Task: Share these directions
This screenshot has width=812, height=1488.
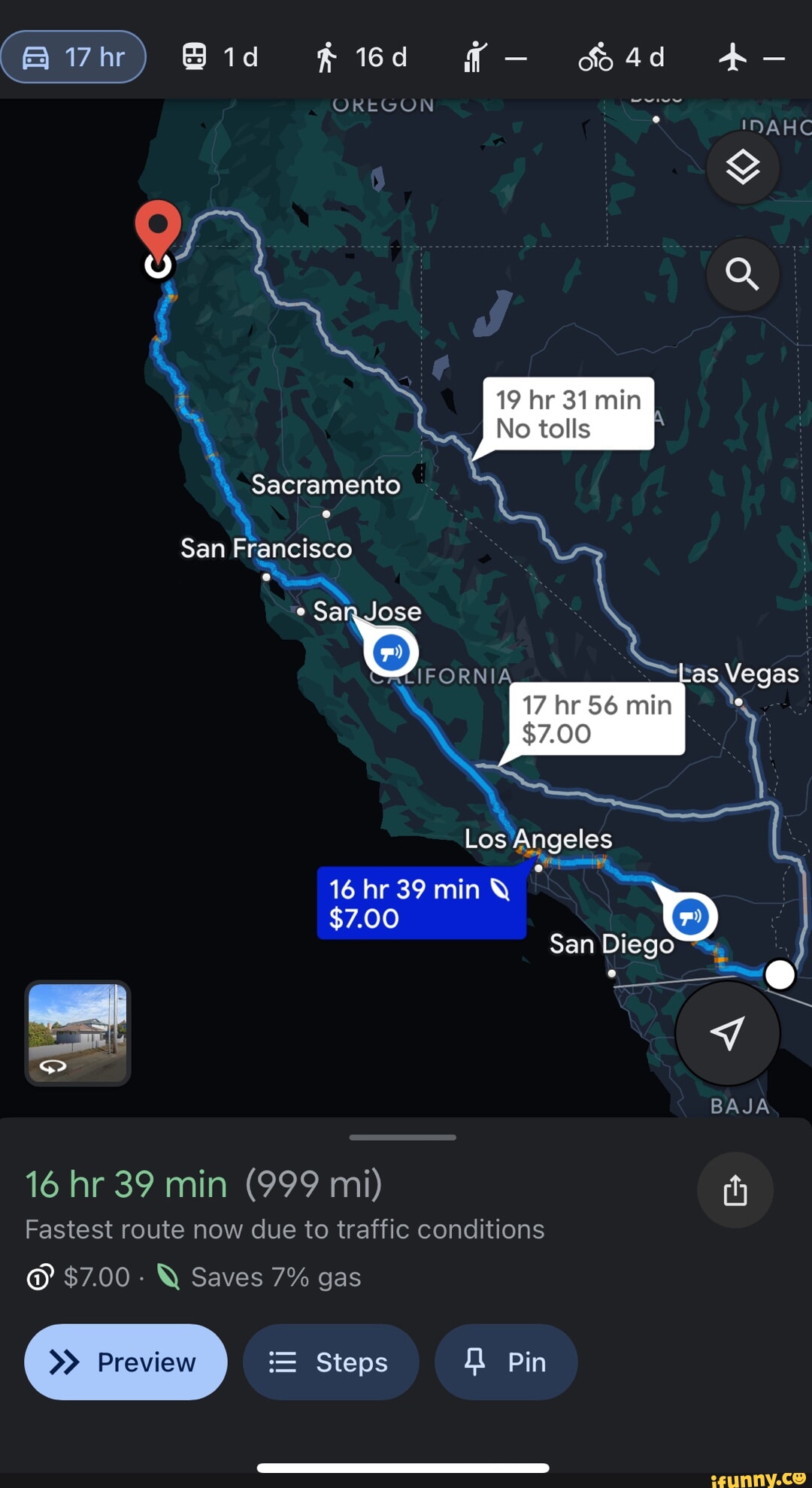Action: click(735, 1190)
